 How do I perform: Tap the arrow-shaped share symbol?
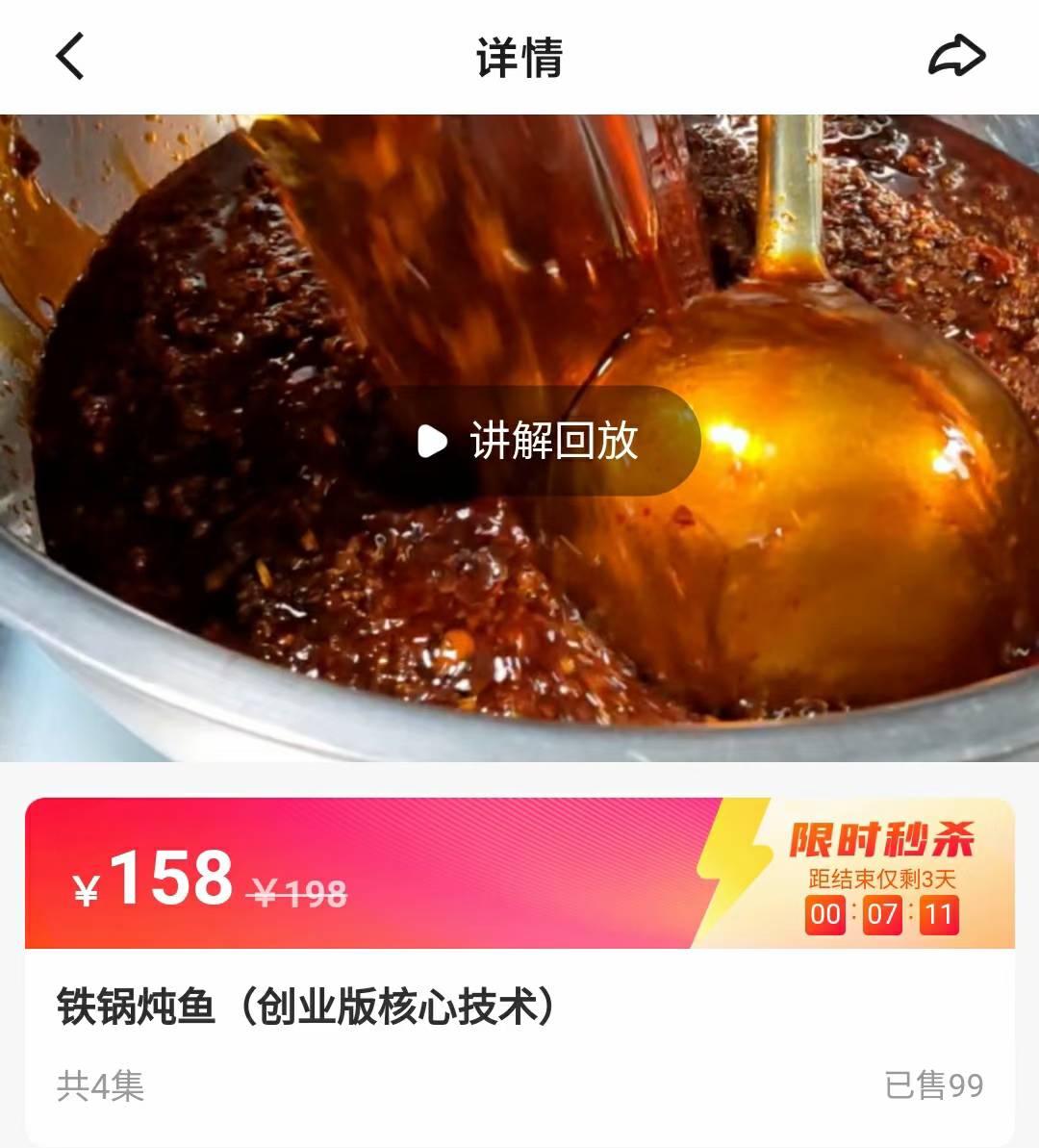coord(956,56)
